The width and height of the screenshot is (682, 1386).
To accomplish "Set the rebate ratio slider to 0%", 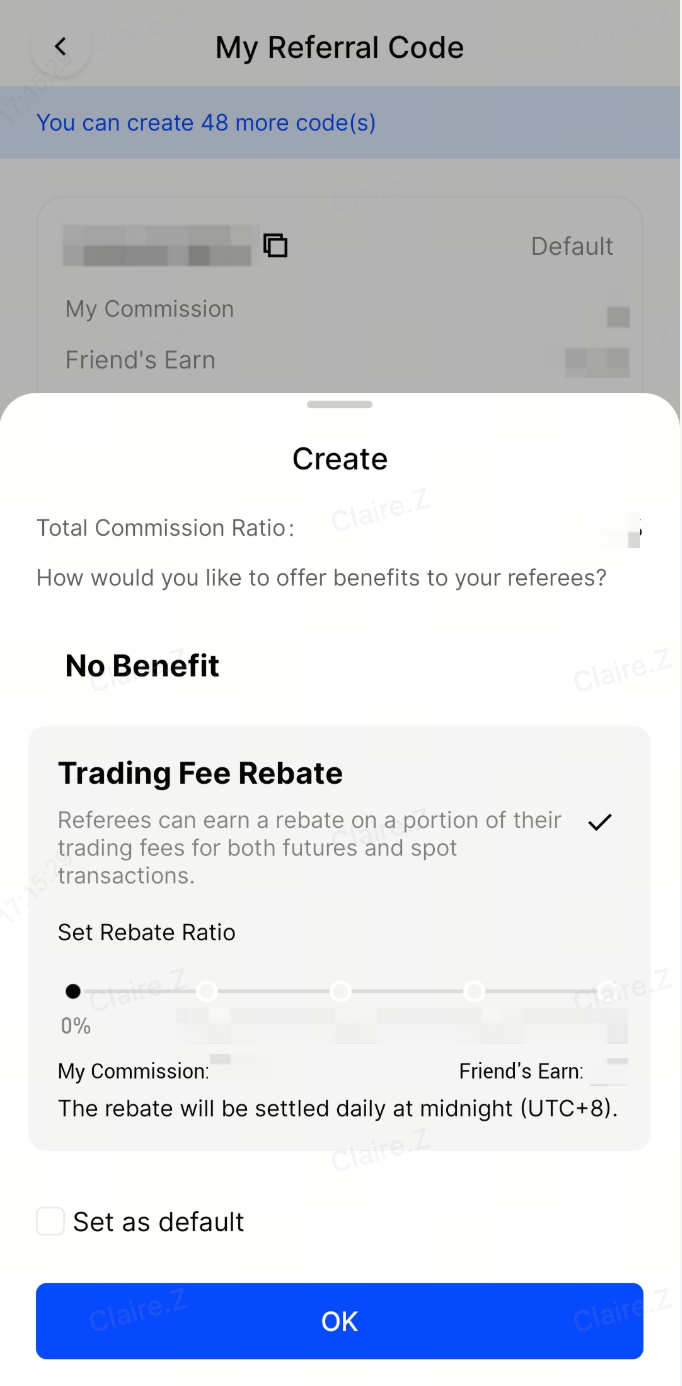I will (x=73, y=991).
